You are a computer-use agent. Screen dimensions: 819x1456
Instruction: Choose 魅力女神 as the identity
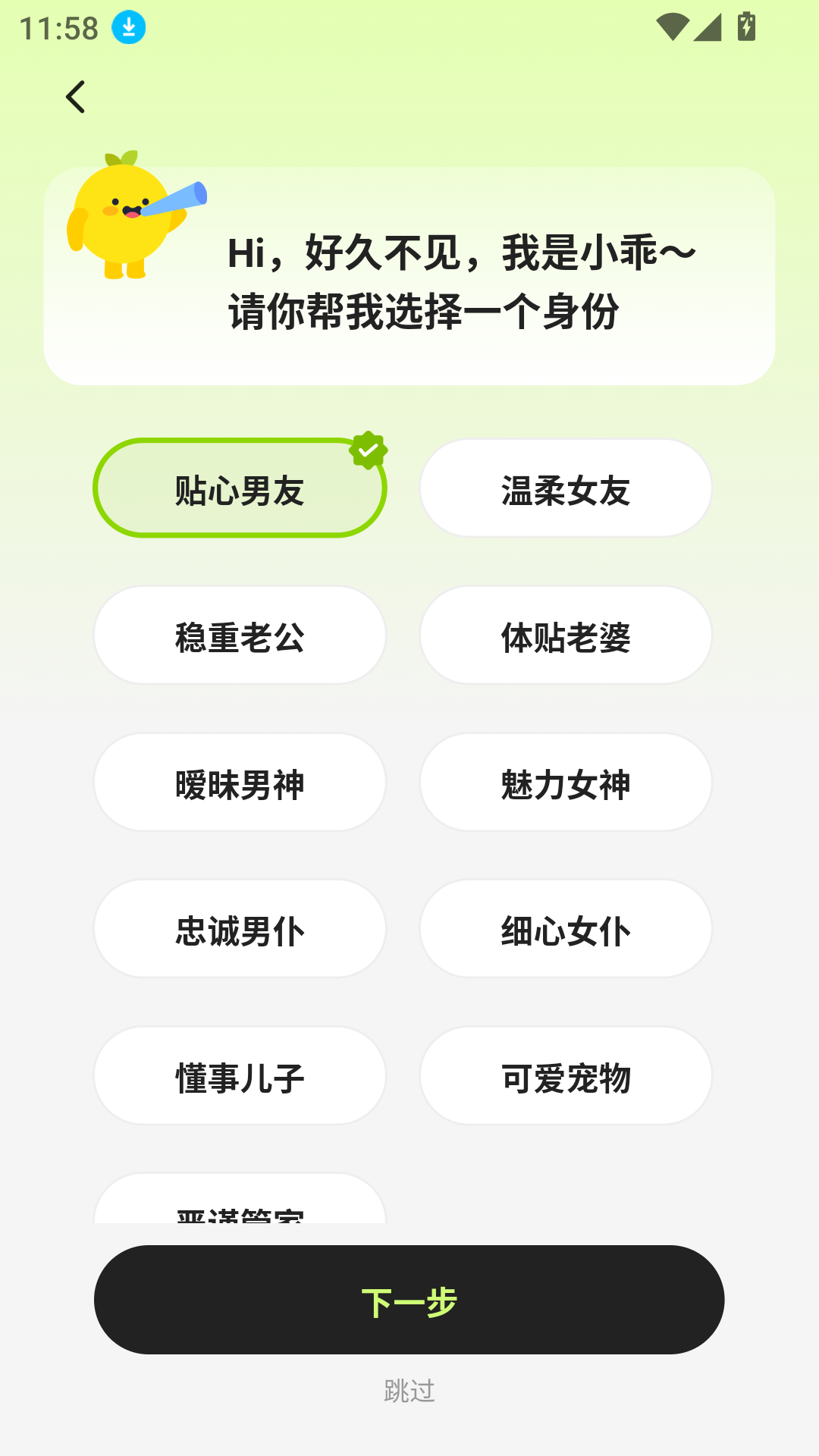click(x=565, y=782)
